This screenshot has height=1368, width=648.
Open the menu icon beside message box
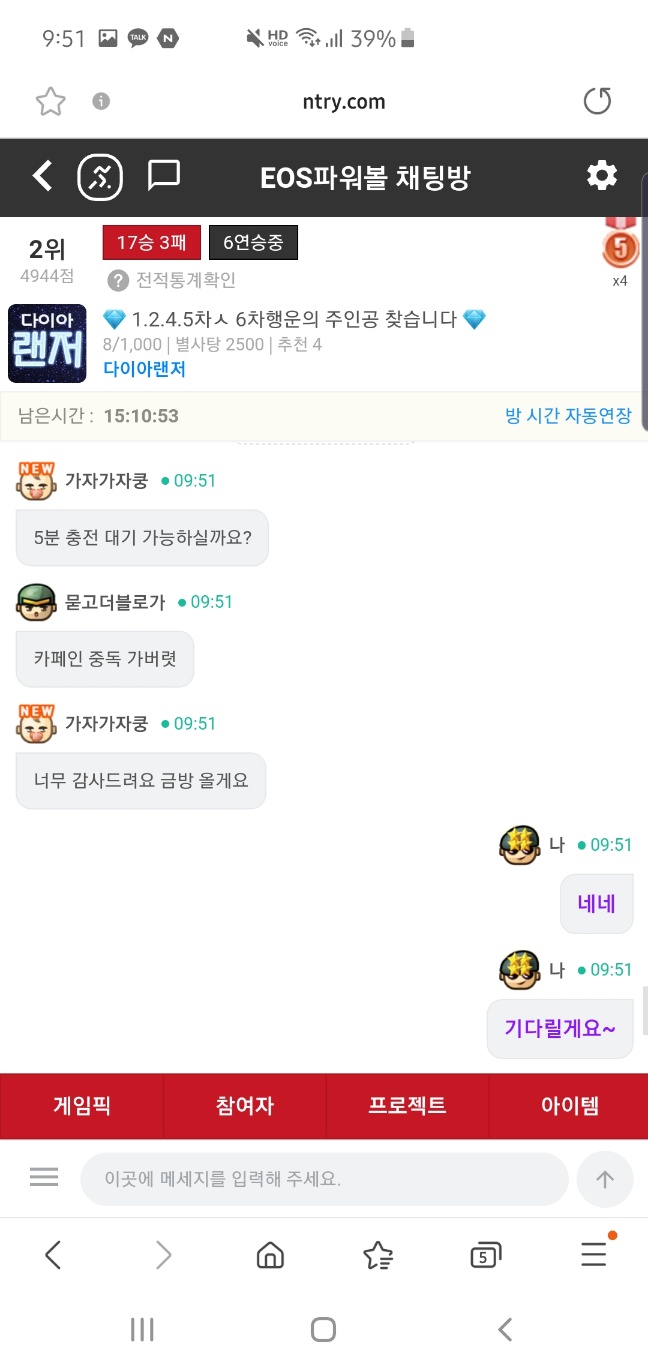pyautogui.click(x=44, y=1178)
